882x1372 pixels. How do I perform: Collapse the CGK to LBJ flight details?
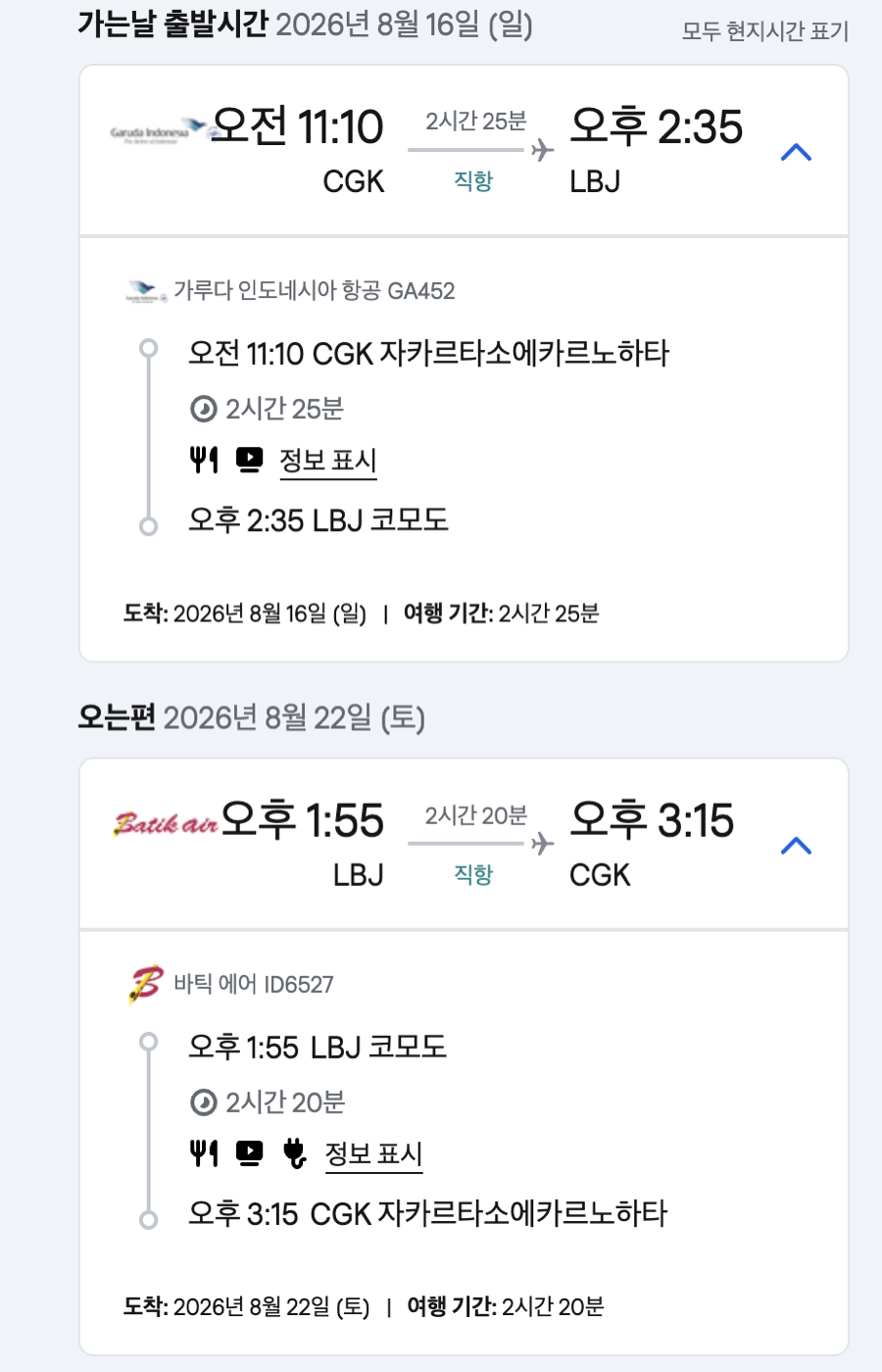point(796,152)
